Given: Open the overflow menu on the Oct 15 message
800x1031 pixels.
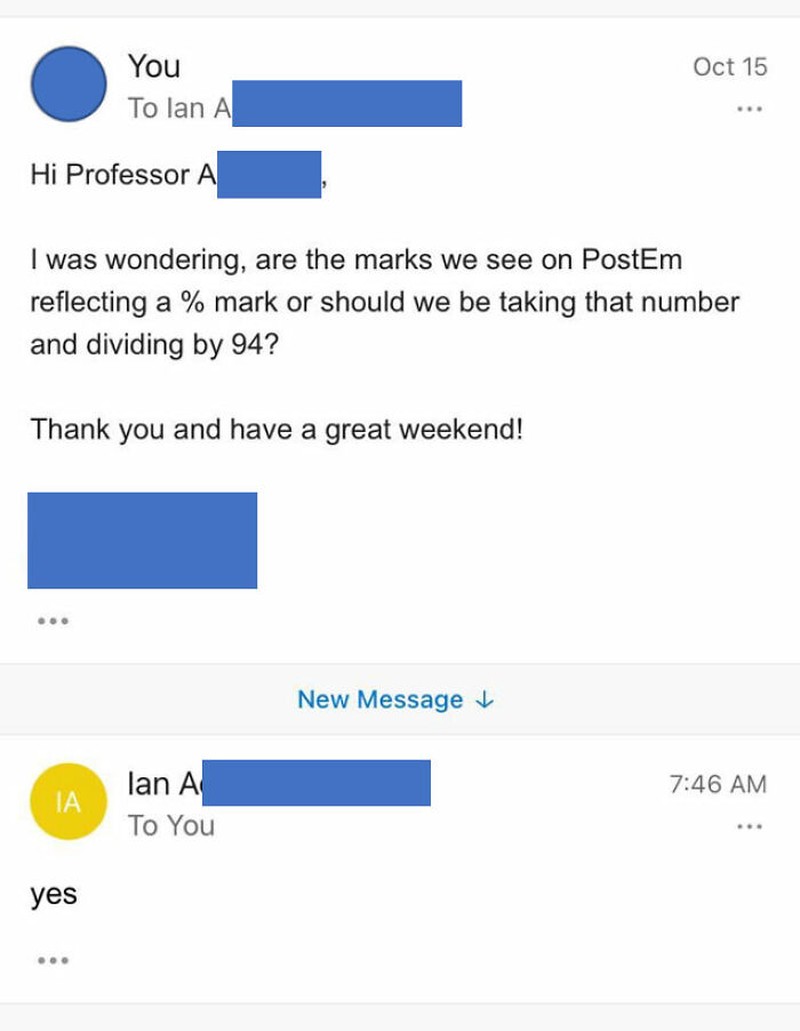Looking at the screenshot, I should (x=748, y=109).
